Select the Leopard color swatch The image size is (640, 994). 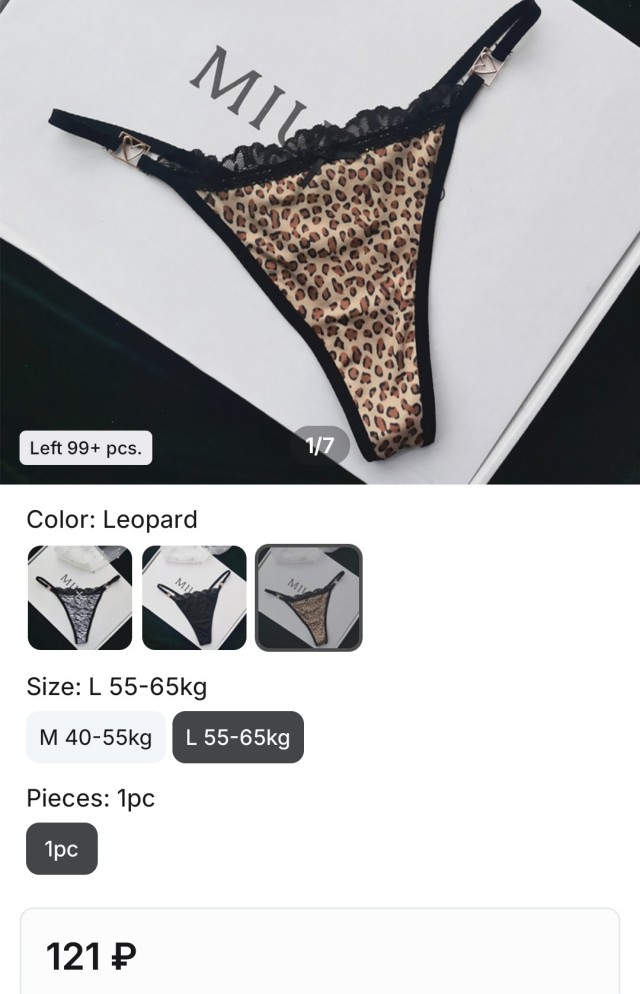click(x=308, y=598)
